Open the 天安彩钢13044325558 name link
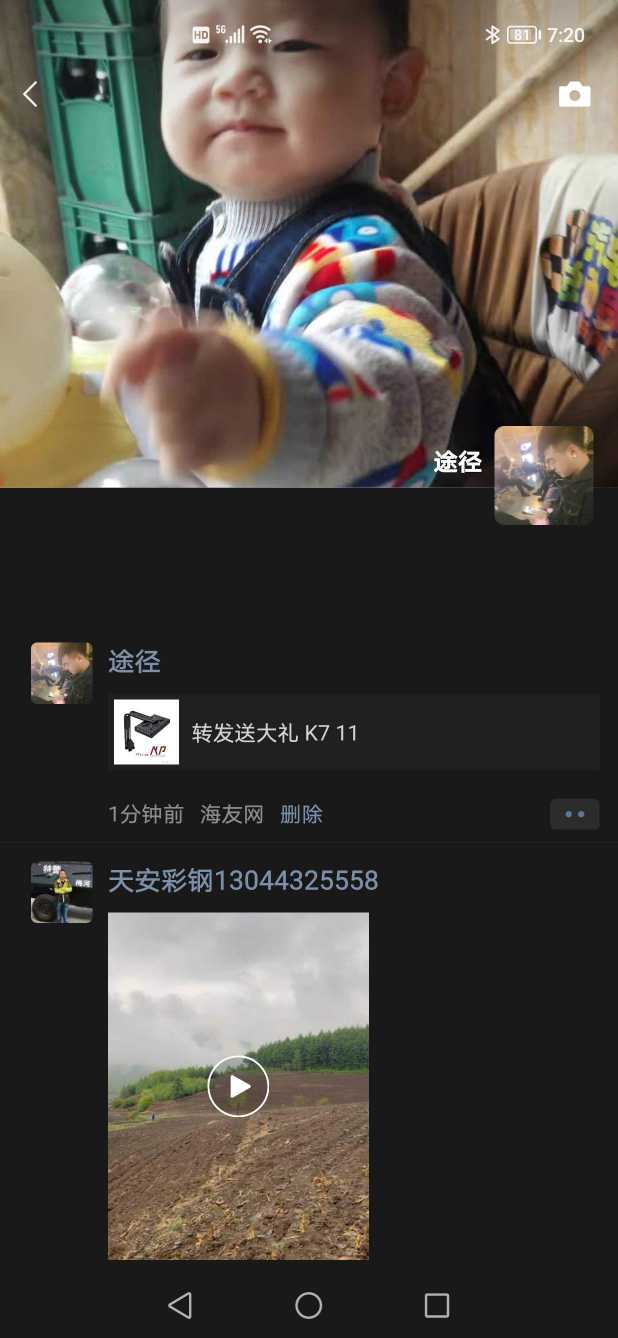The image size is (618, 1338). coord(243,881)
